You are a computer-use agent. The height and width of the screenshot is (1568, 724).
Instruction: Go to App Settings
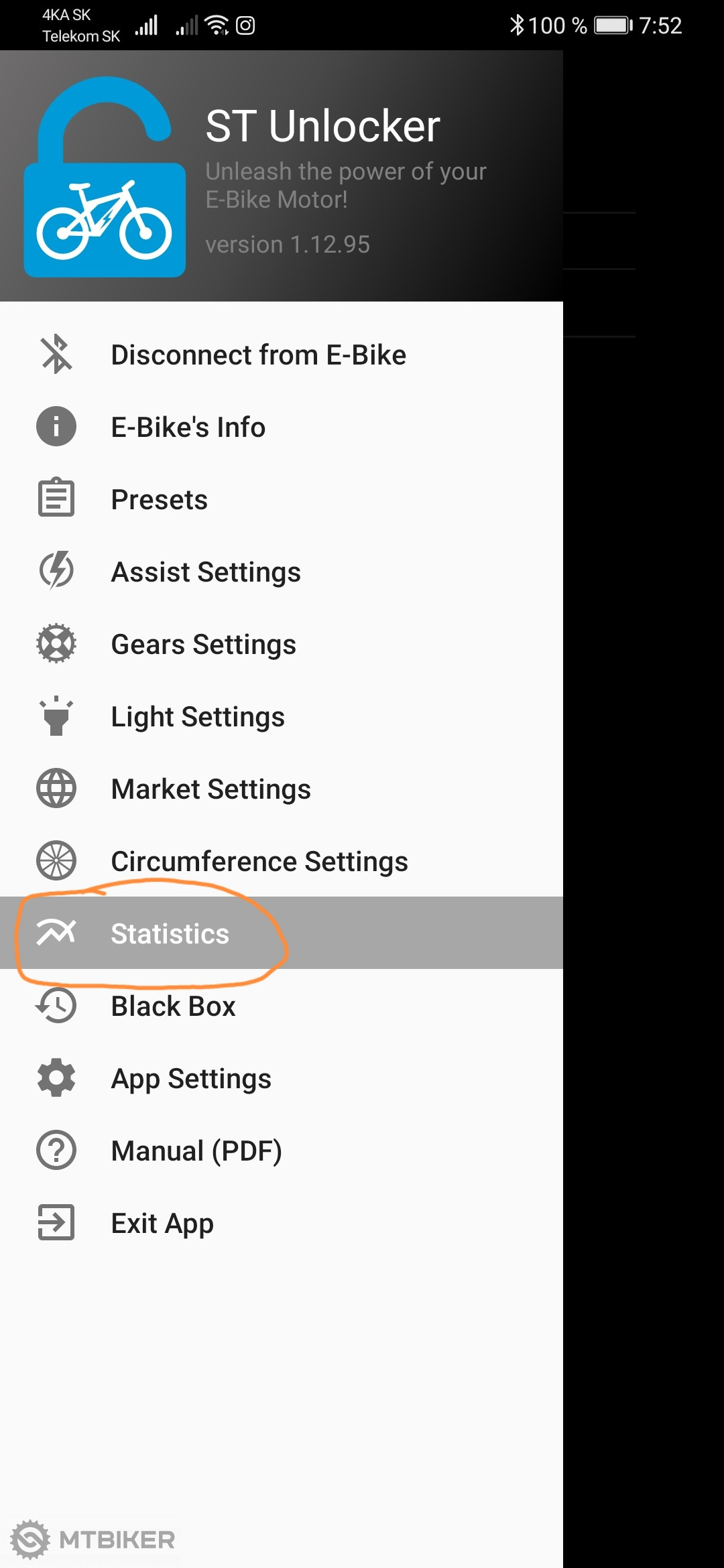tap(191, 1078)
